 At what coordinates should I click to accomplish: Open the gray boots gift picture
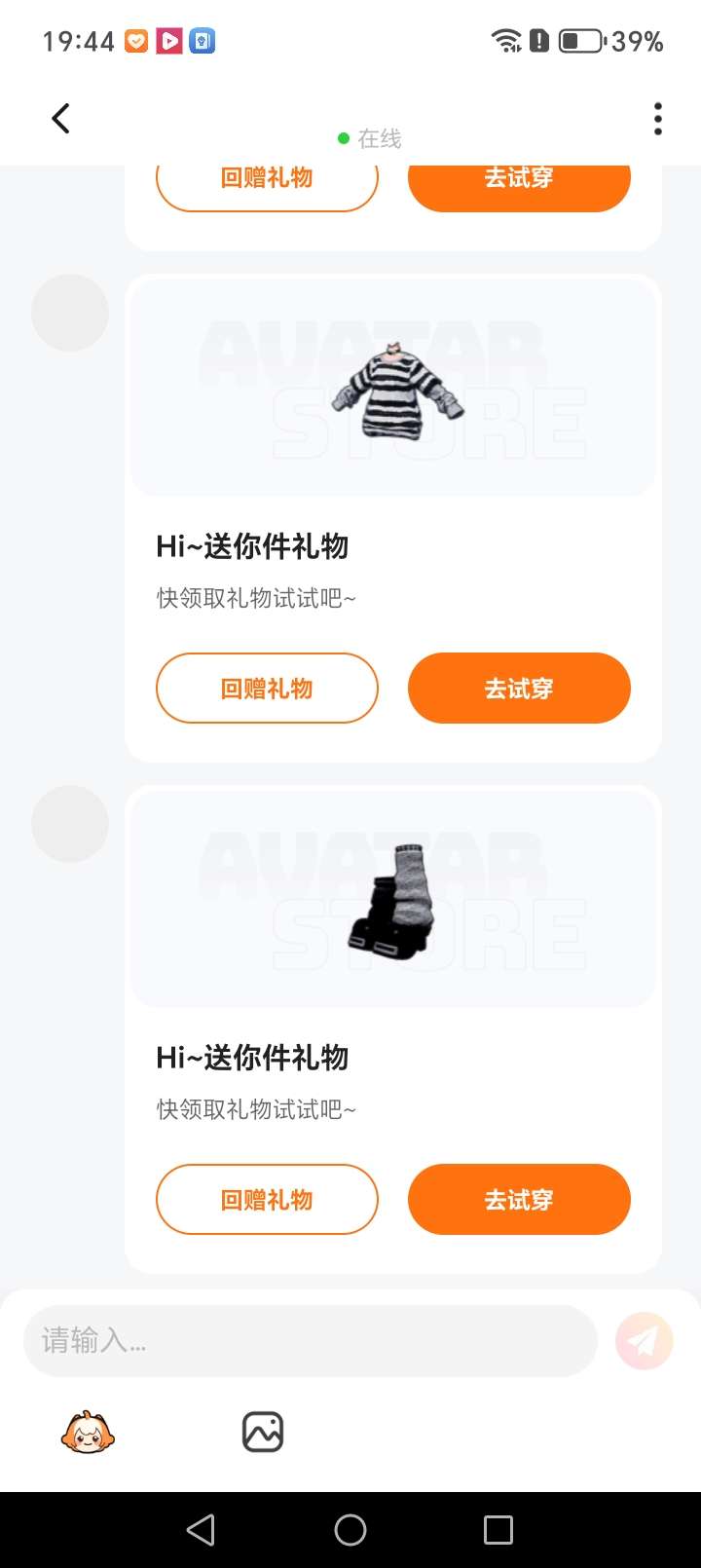click(393, 901)
